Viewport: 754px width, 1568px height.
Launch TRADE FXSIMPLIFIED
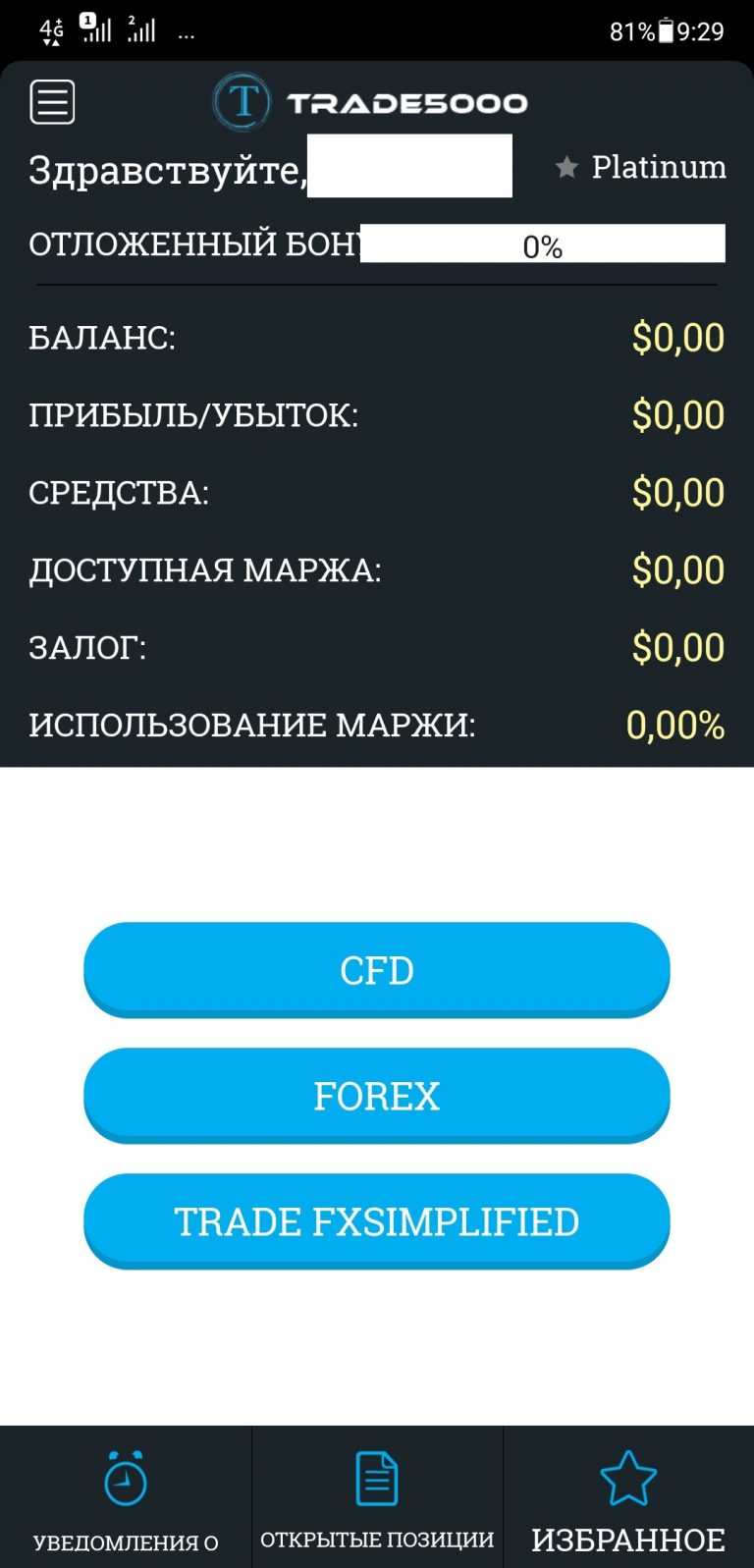coord(377,1221)
